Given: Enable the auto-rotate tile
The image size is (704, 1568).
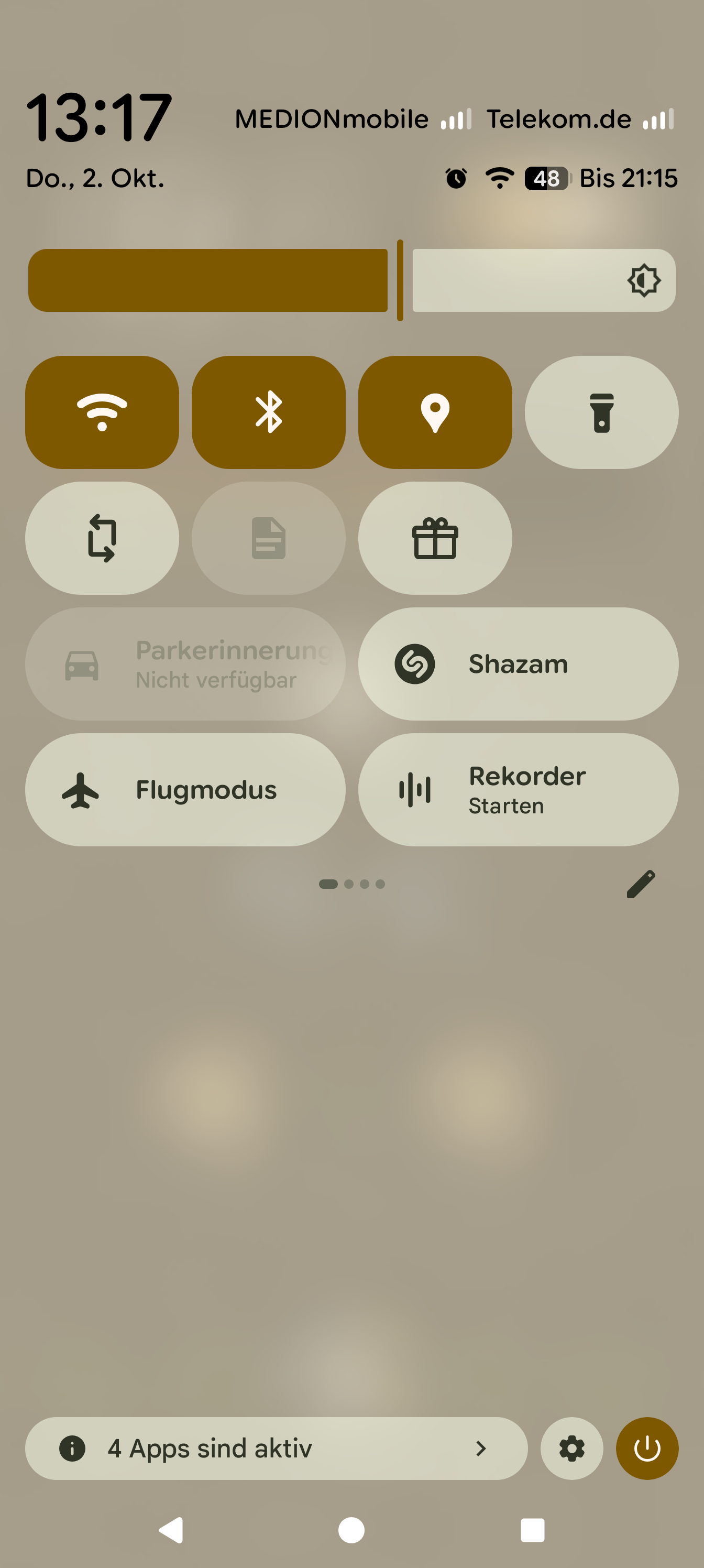Looking at the screenshot, I should point(102,538).
